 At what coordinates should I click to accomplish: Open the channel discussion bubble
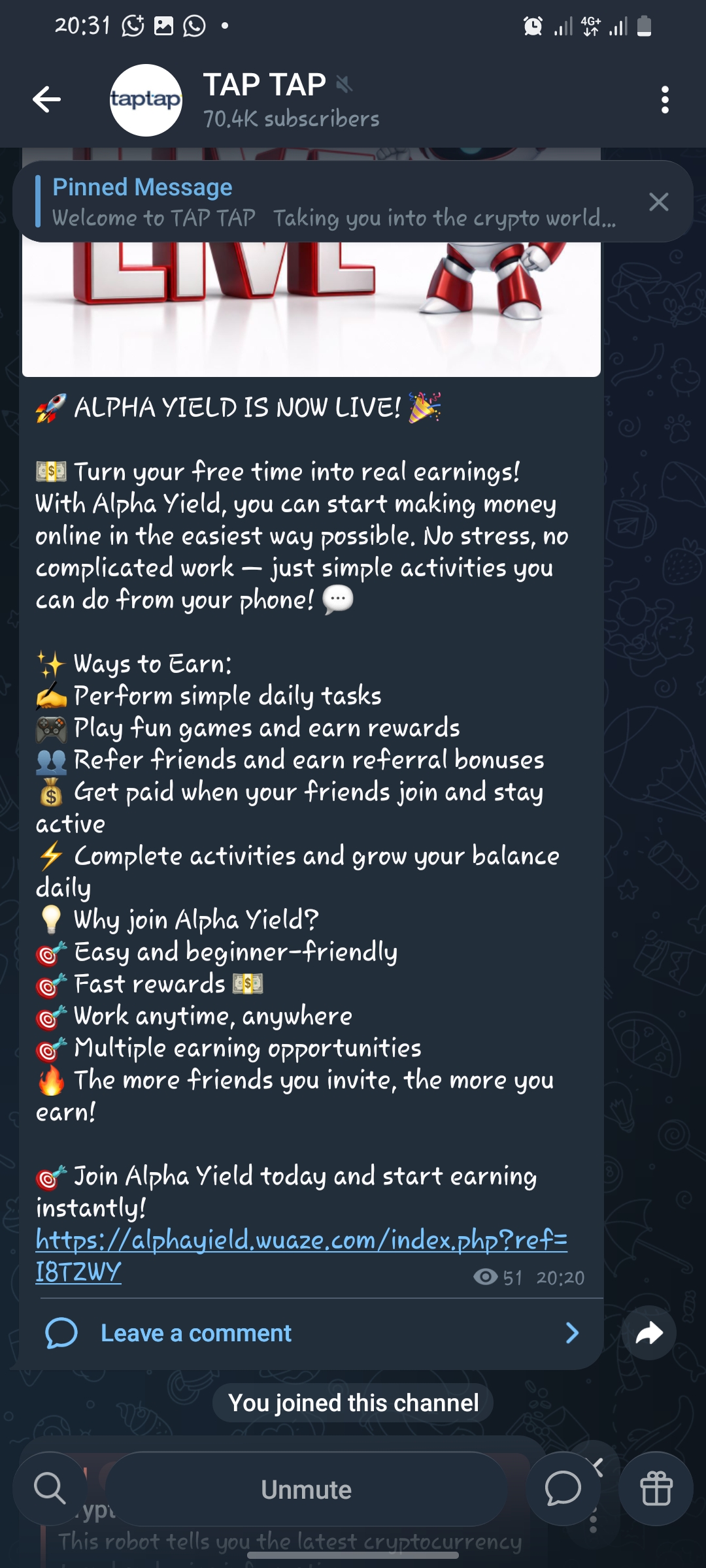pyautogui.click(x=563, y=1489)
